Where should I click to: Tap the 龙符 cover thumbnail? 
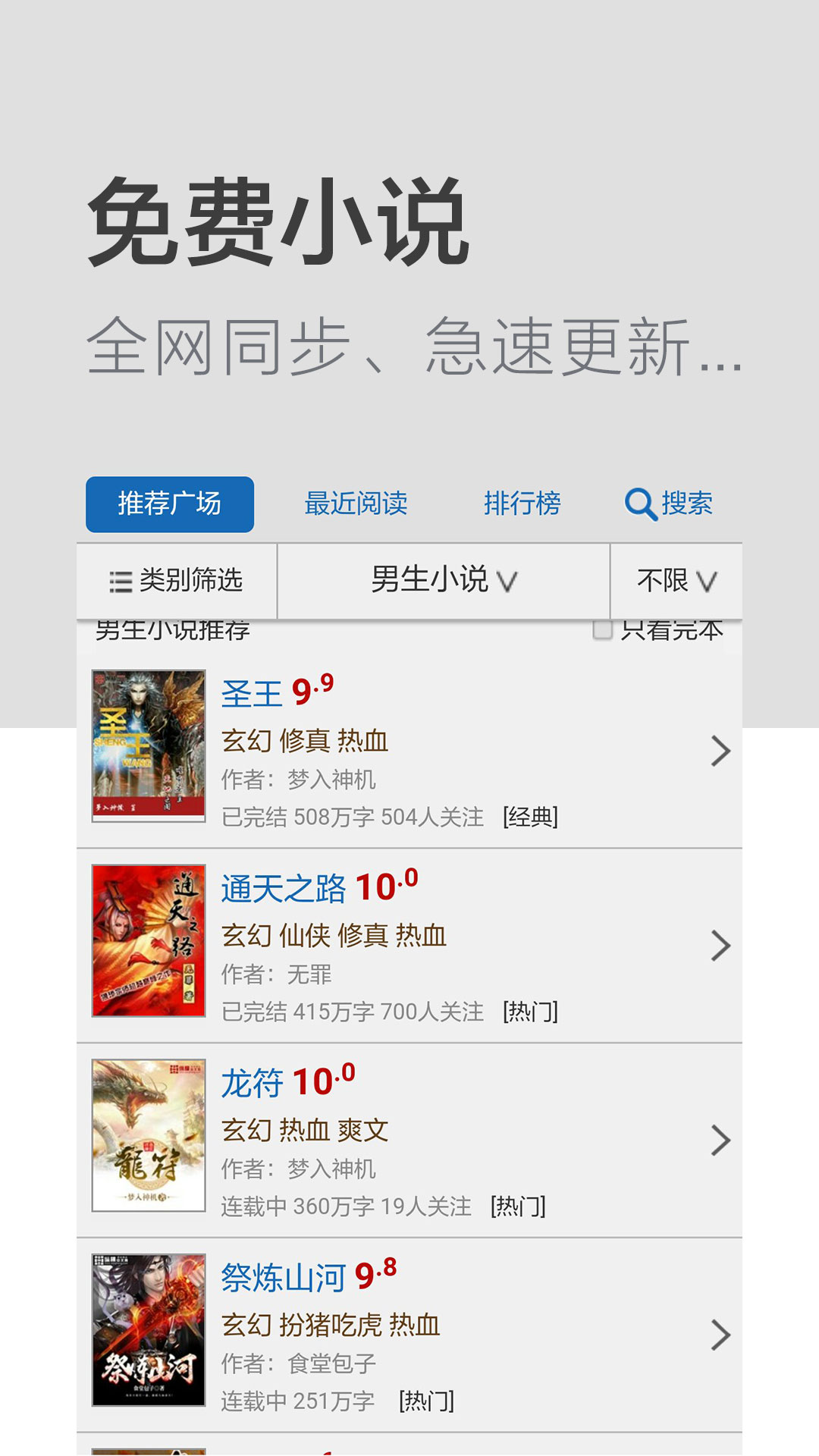point(149,1135)
